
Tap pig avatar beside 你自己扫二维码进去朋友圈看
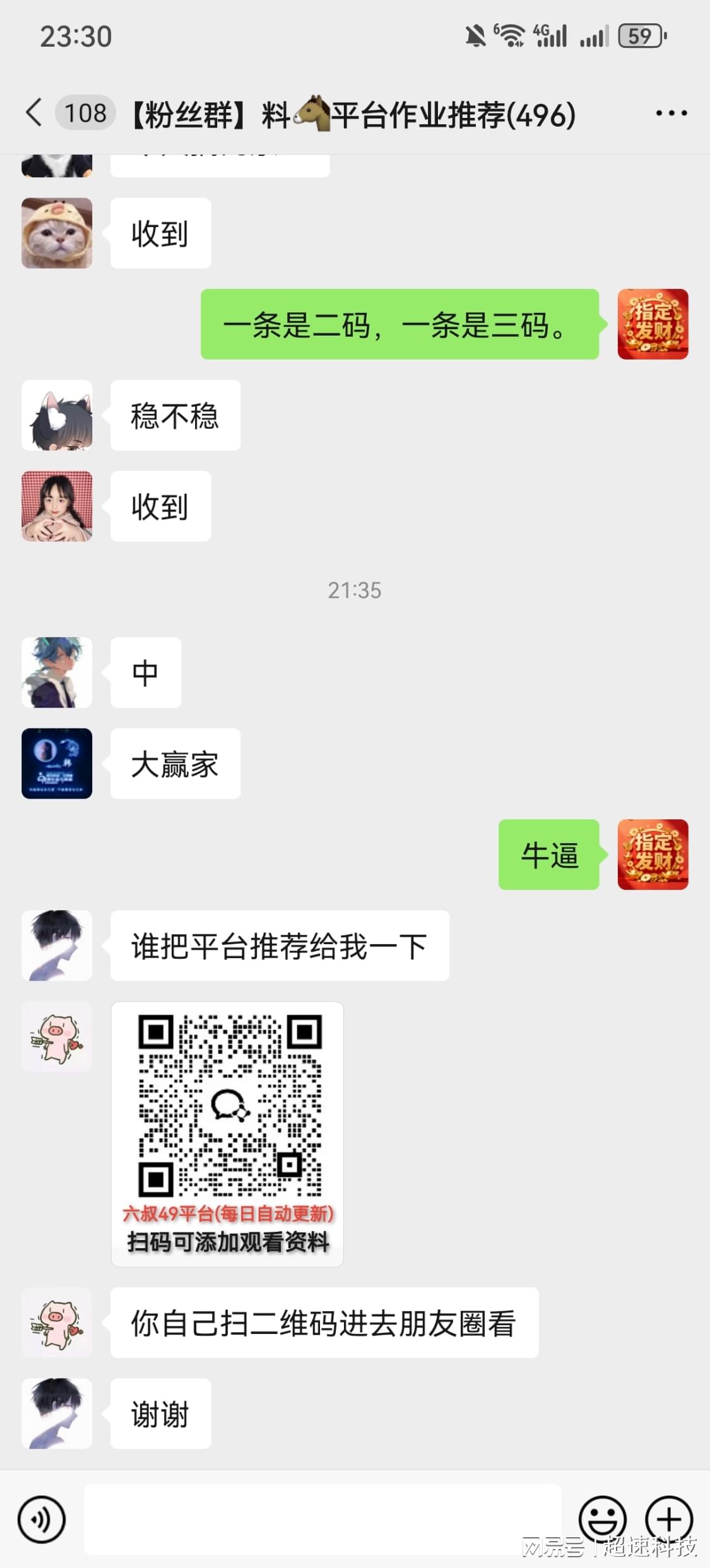point(57,1322)
